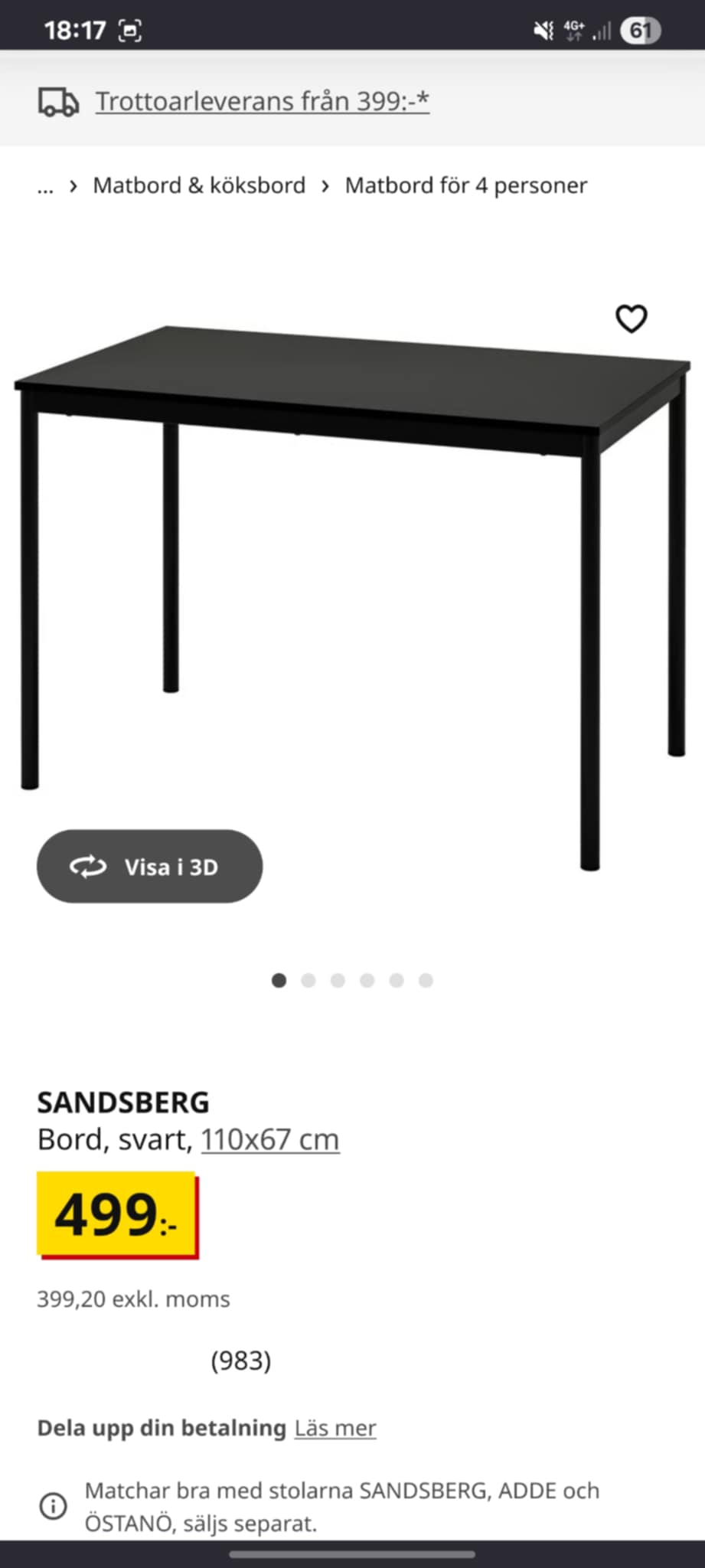Screen dimensions: 705x1568
Task: Tap the 3D rotation icon inside Visa i 3D
Action: [89, 867]
